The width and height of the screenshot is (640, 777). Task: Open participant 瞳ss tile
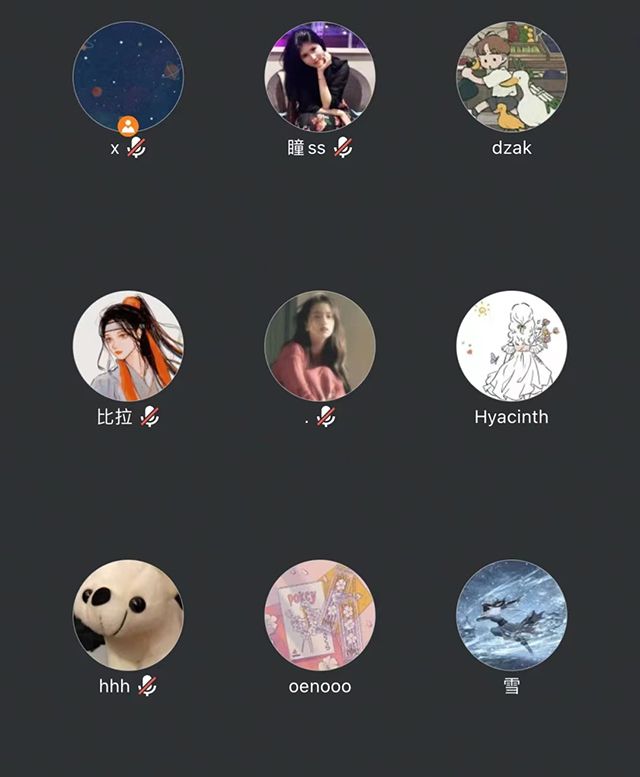coord(320,77)
